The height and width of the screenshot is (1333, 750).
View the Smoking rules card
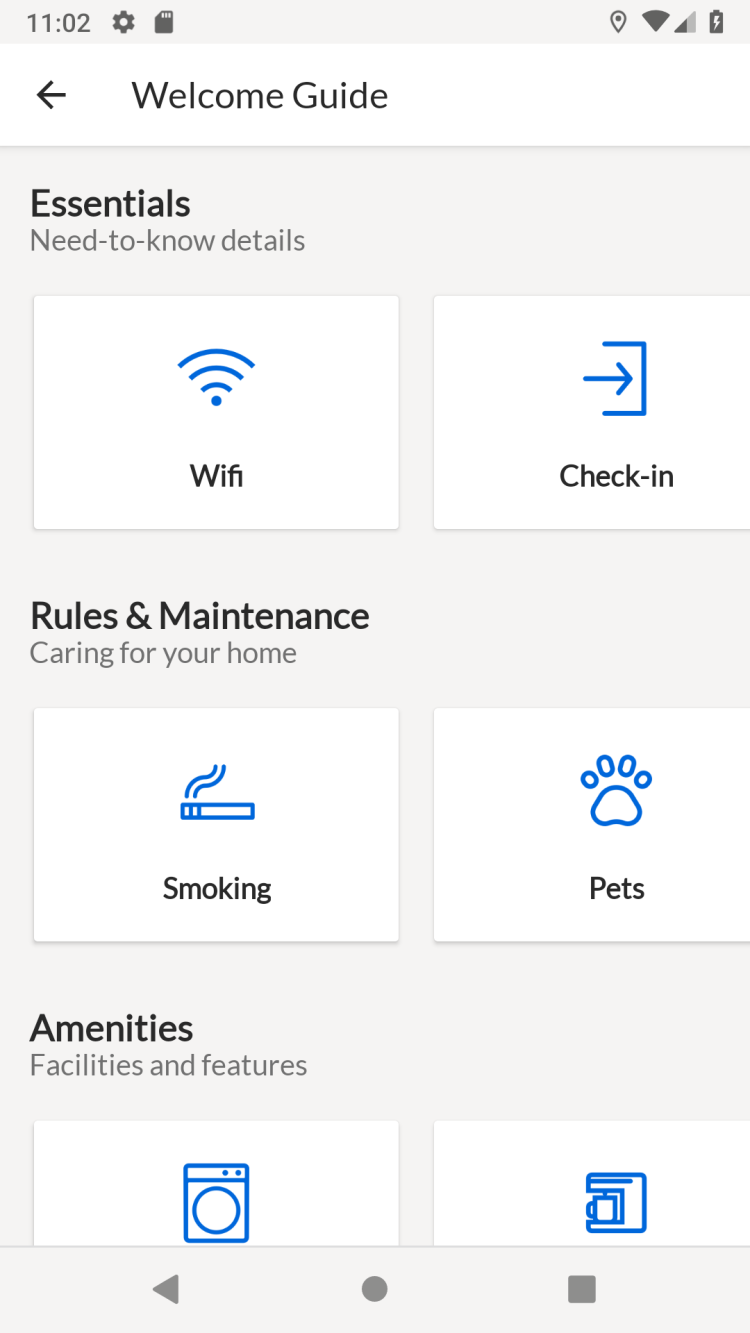[216, 825]
